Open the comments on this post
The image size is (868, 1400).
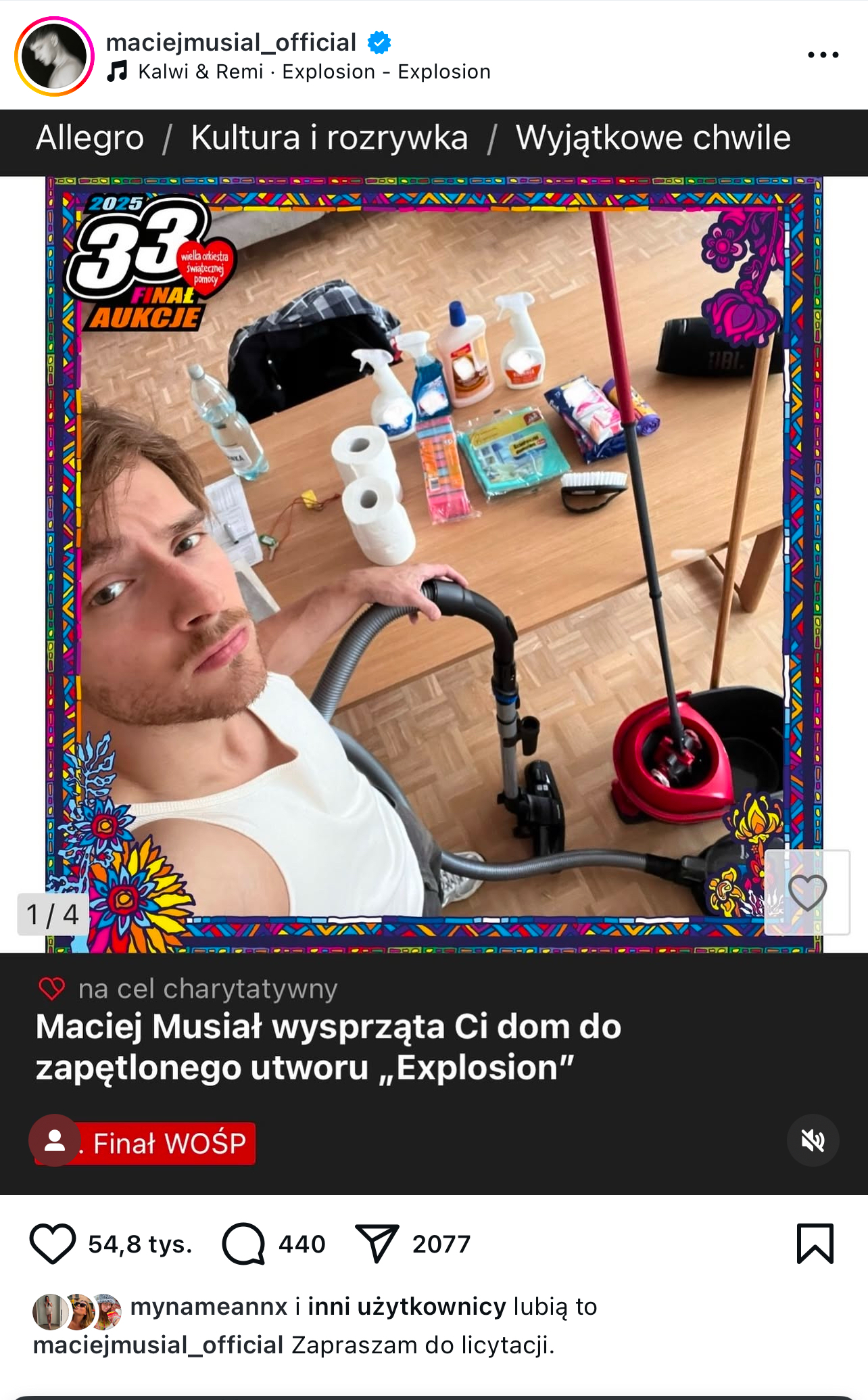coord(243,1243)
